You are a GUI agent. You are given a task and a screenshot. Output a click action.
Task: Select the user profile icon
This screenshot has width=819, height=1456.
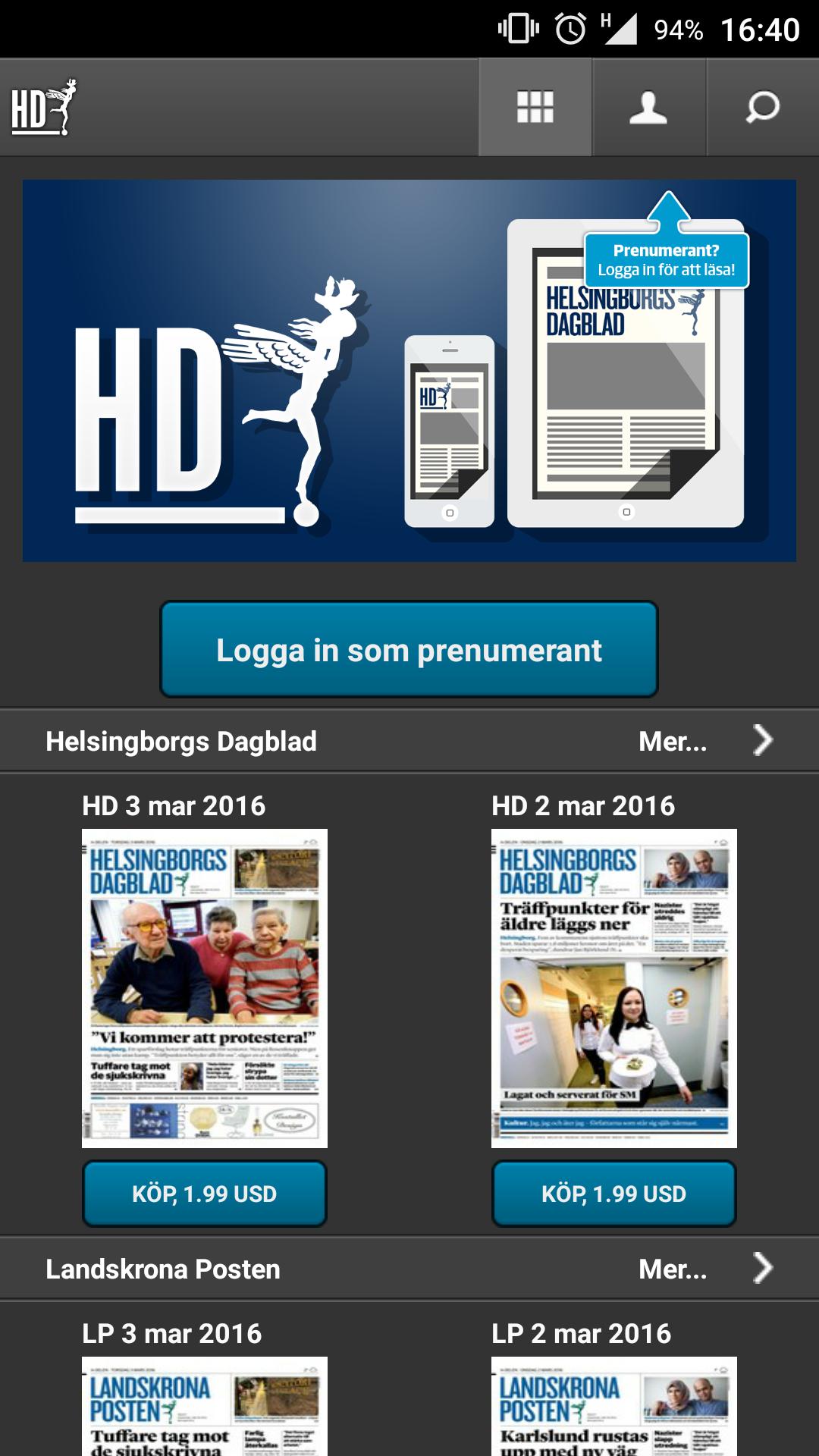(x=648, y=107)
